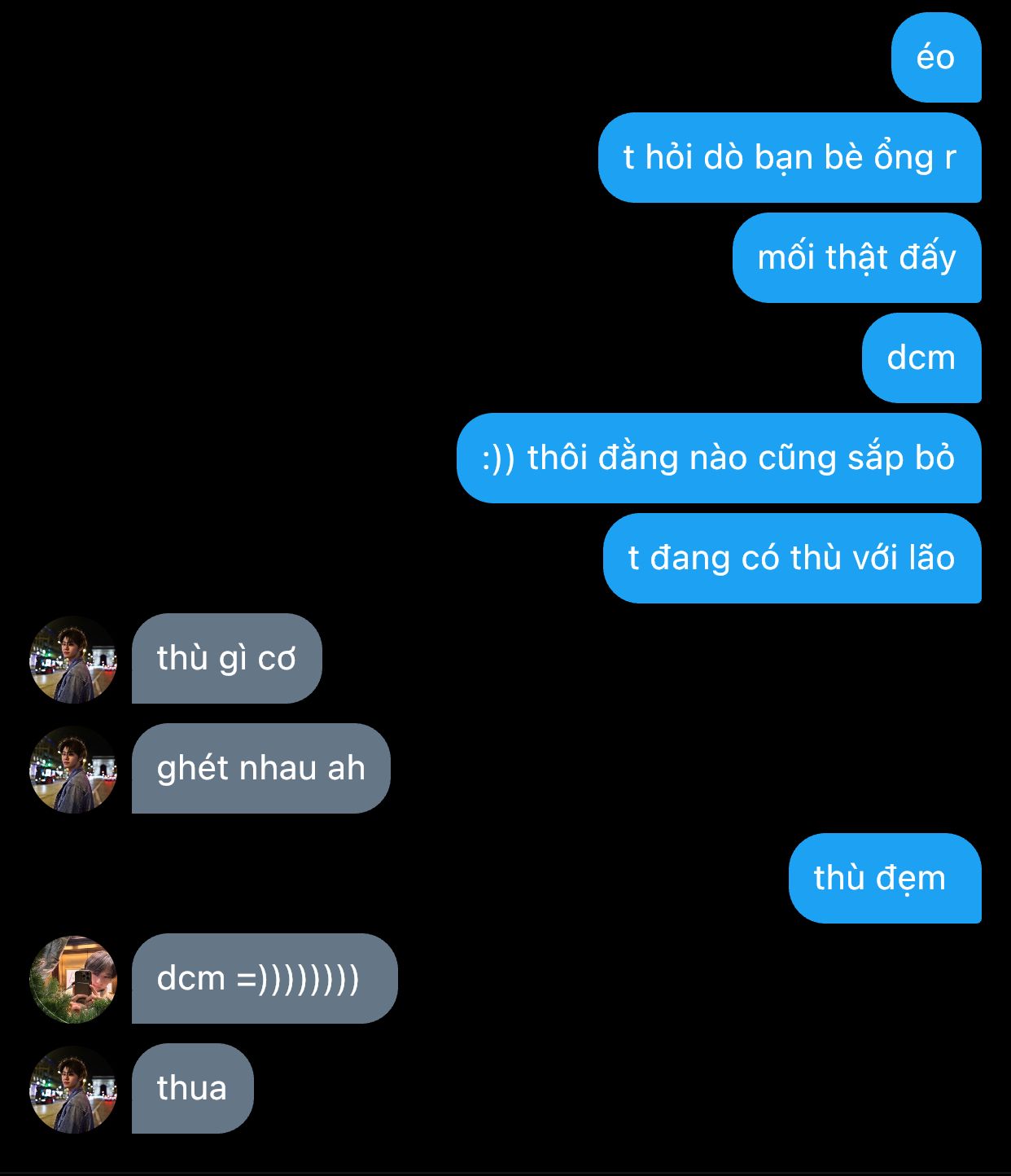Select the 't đang có thù với lão' message
This screenshot has height=1176, width=1011.
(791, 559)
